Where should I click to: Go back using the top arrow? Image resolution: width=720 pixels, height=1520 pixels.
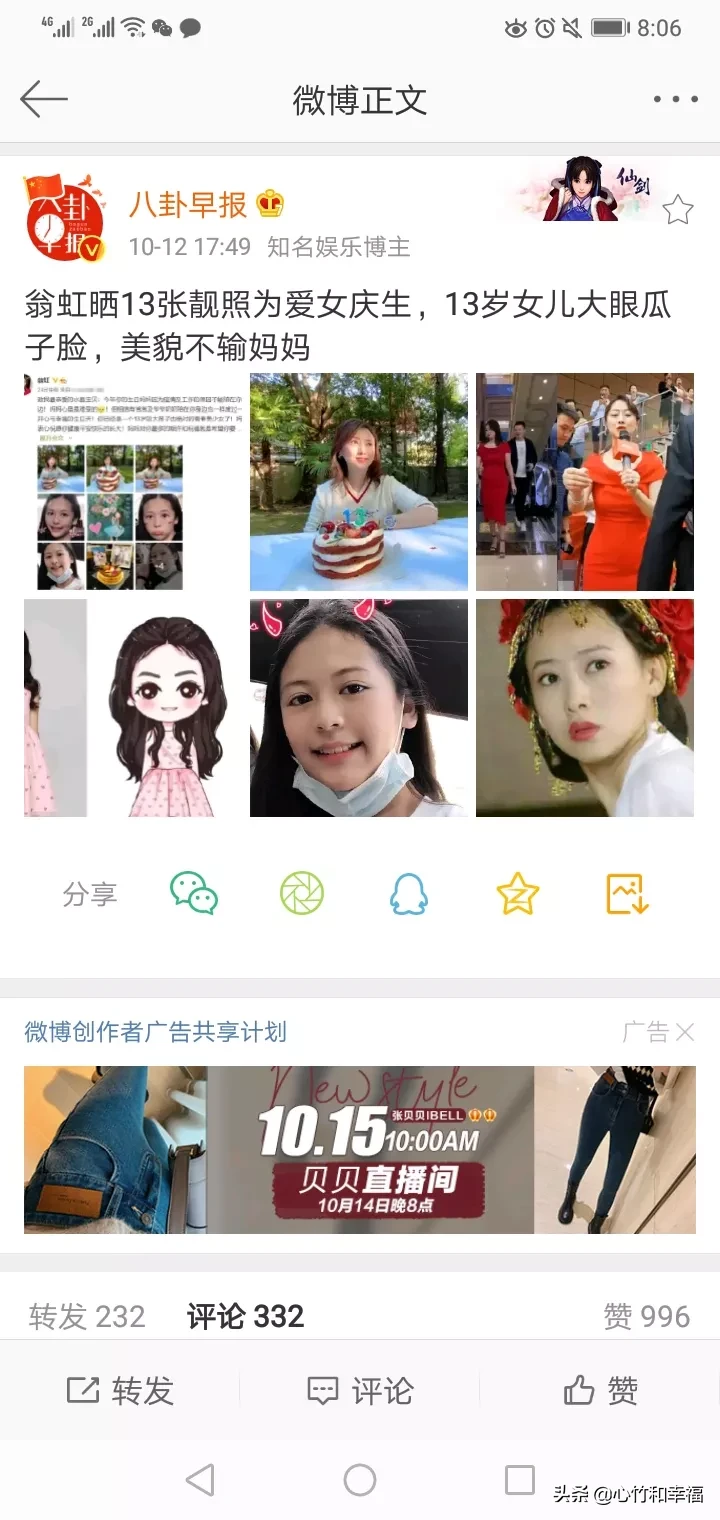[x=44, y=99]
